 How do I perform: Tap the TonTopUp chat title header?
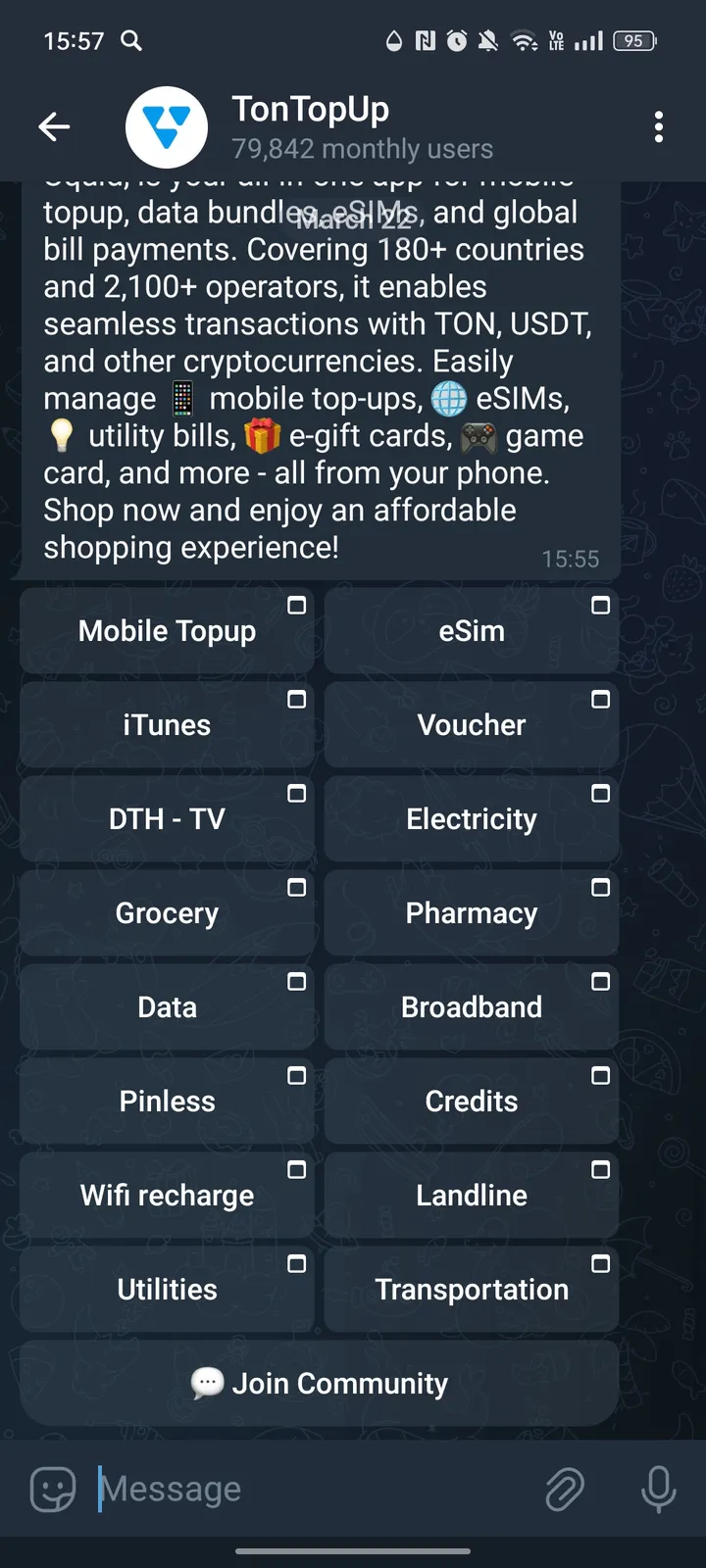[x=311, y=110]
